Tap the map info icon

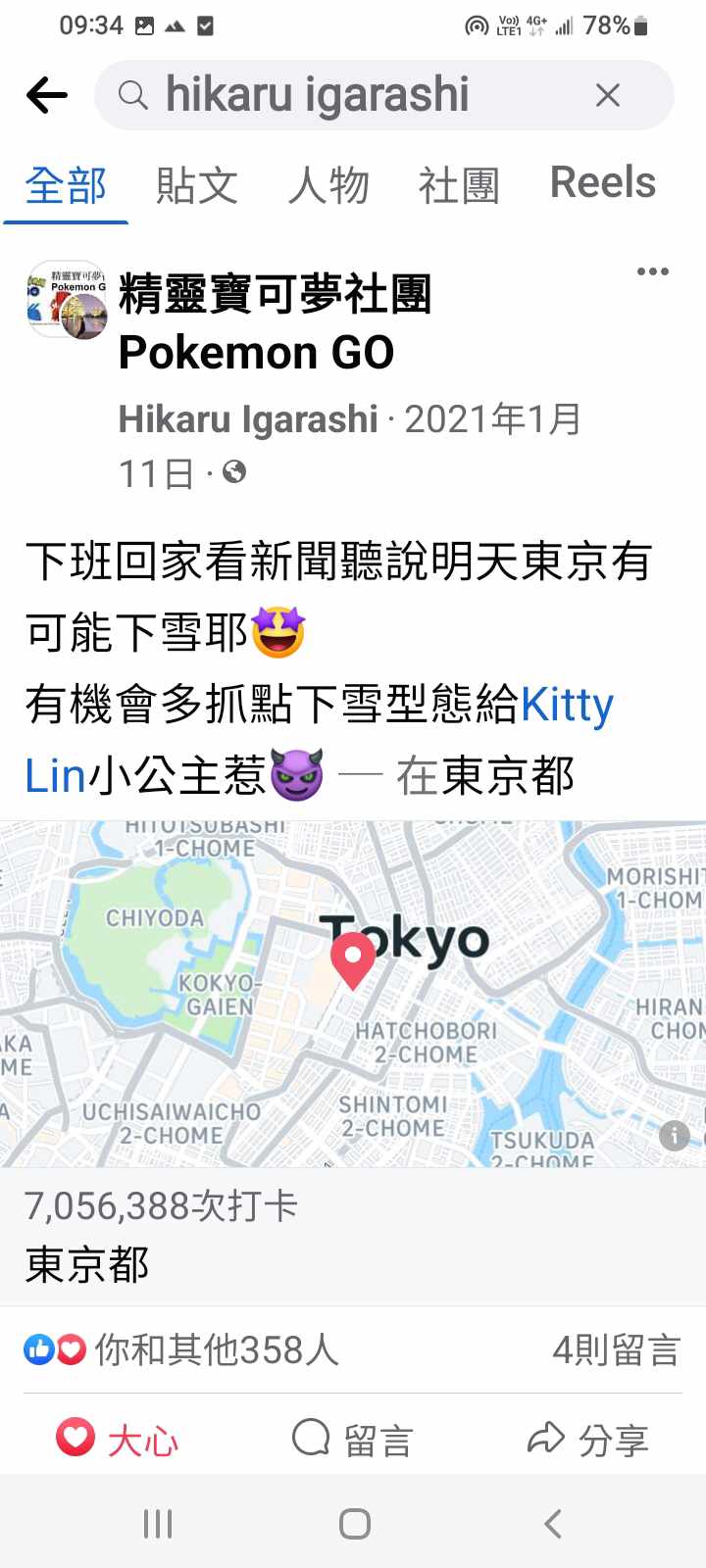674,1135
